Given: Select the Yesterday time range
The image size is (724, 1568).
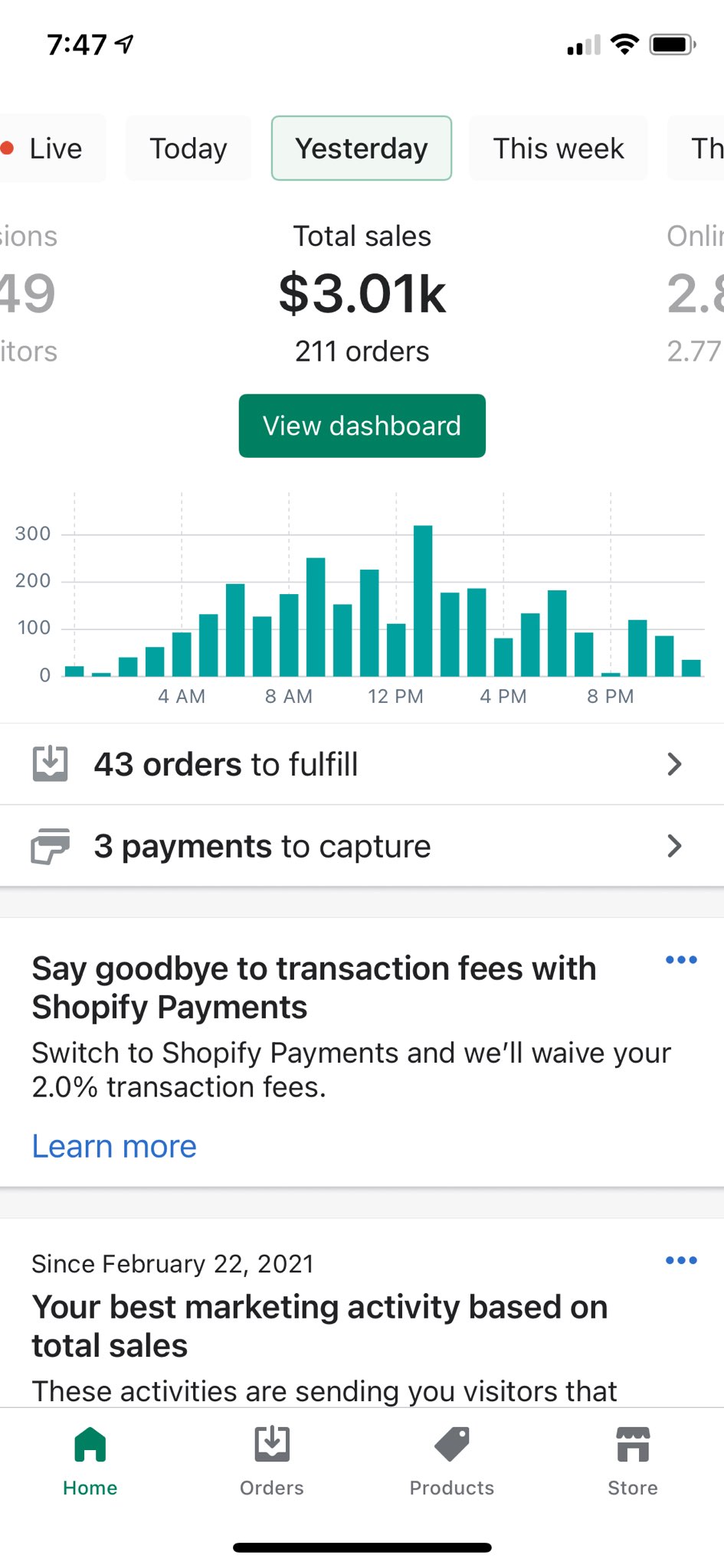Looking at the screenshot, I should click(362, 149).
